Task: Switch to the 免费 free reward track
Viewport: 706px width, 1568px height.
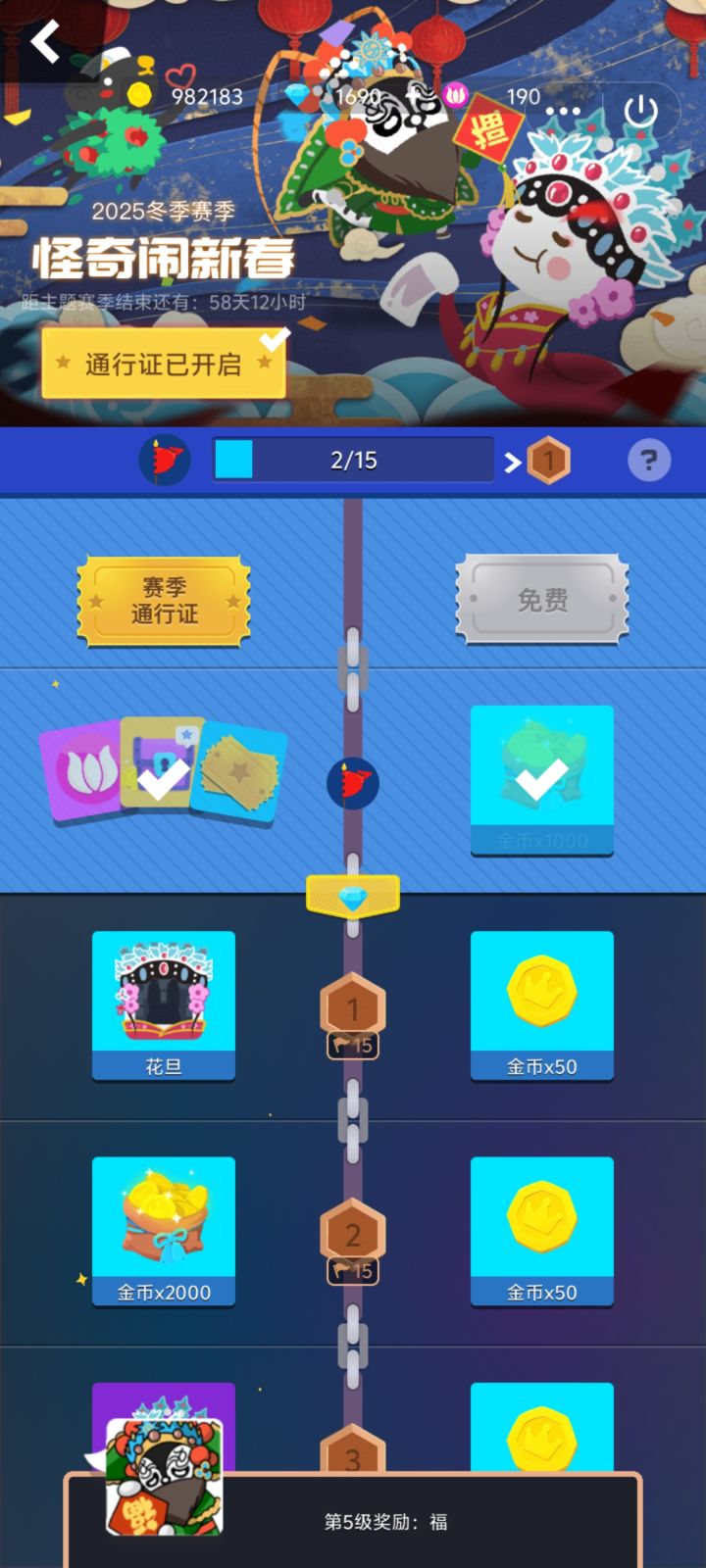Action: [540, 599]
